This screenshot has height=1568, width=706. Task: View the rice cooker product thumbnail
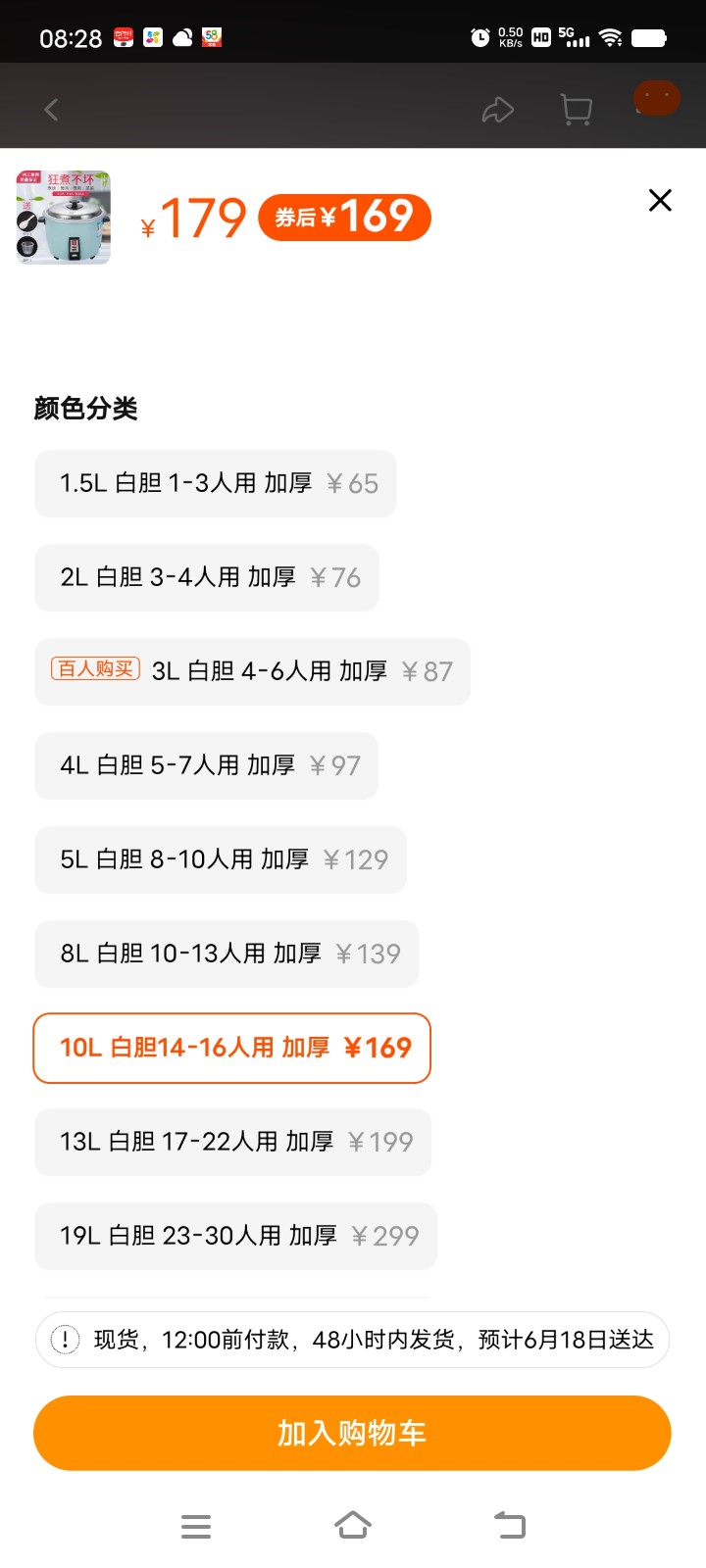coord(64,218)
